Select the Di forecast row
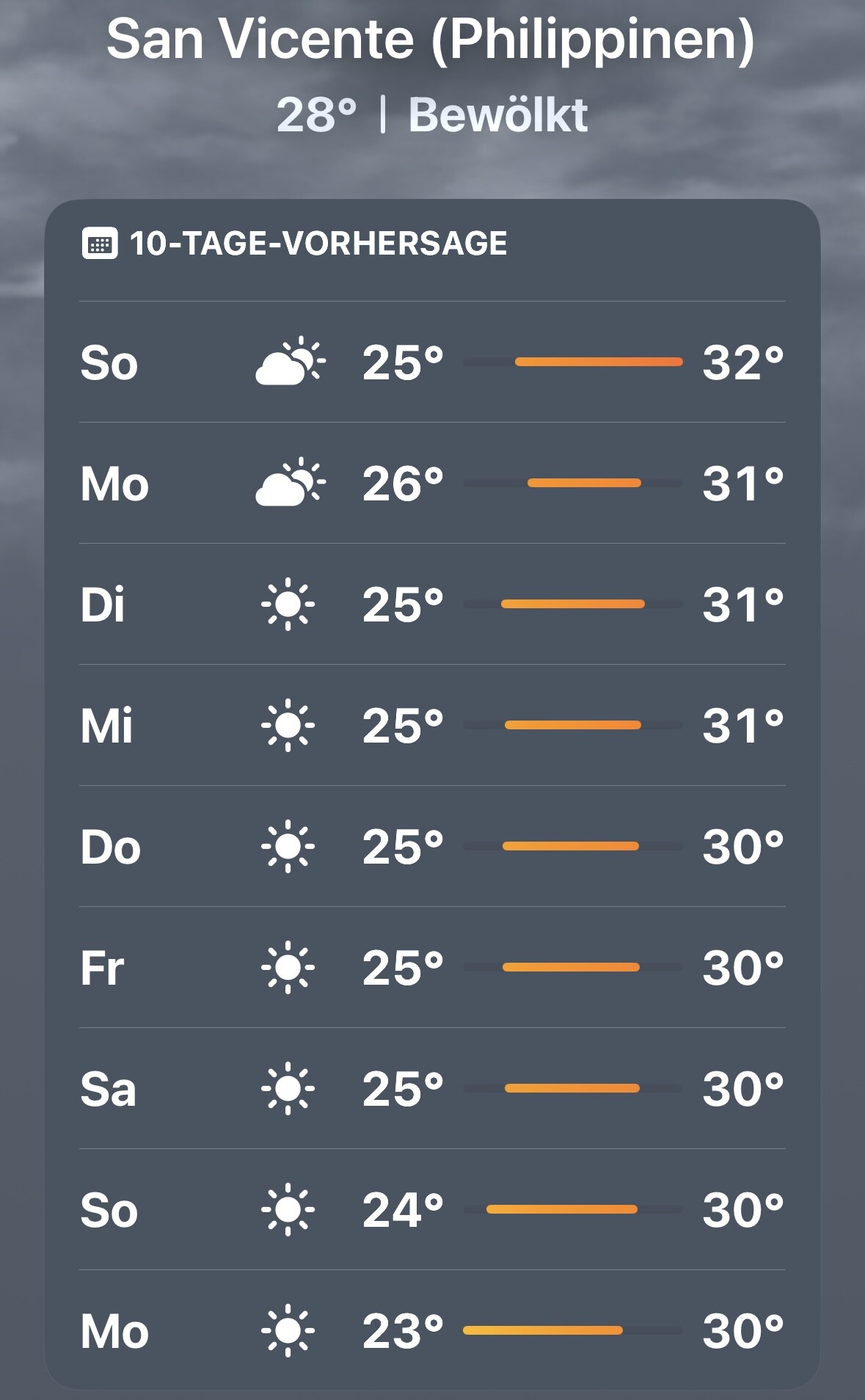Image resolution: width=865 pixels, height=1400 pixels. 432,605
